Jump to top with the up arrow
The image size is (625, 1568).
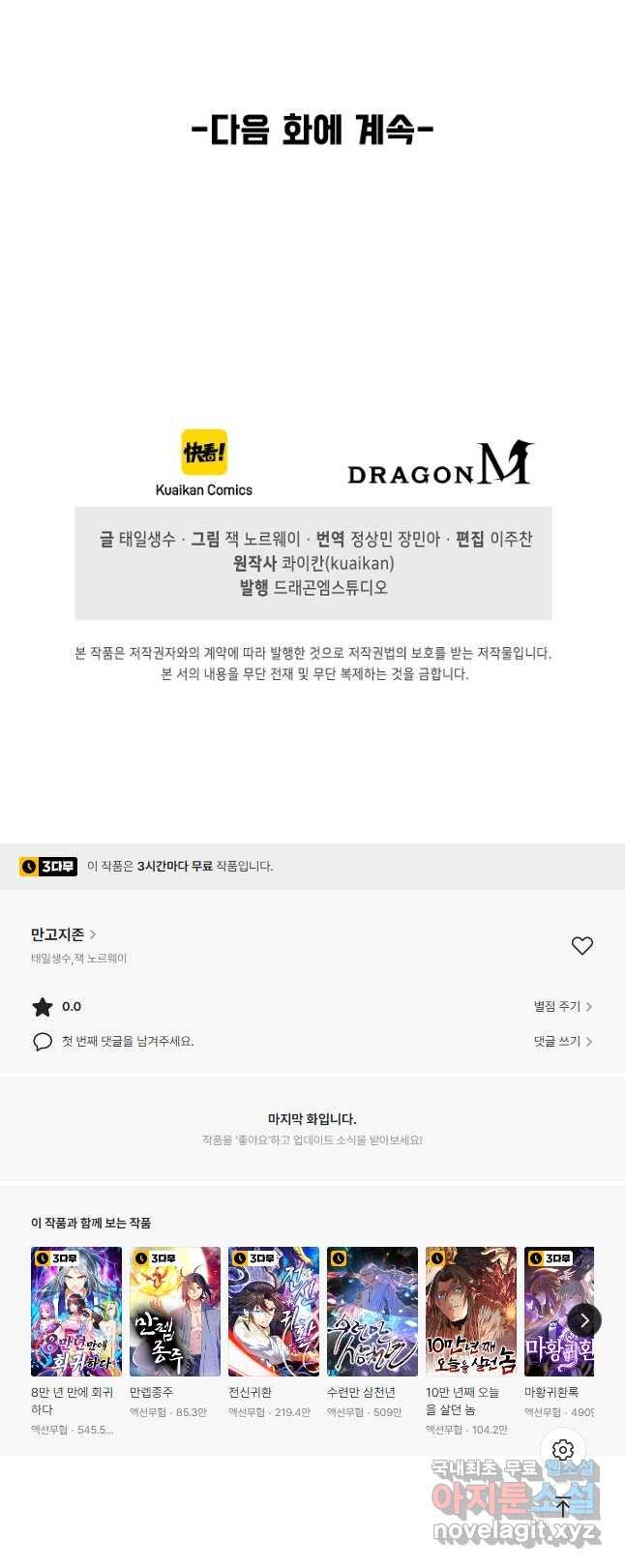[x=563, y=1506]
